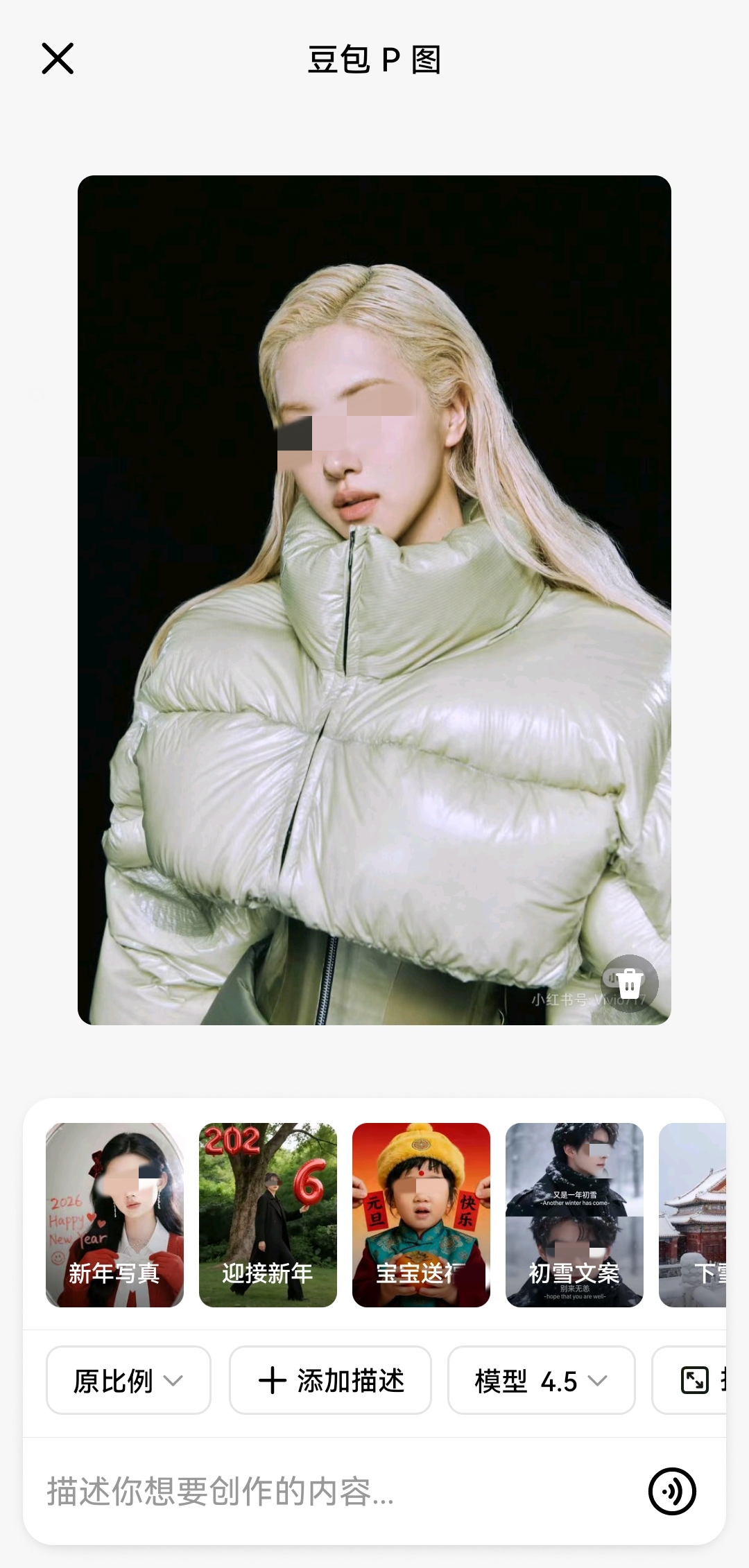This screenshot has width=749, height=1568.
Task: Close the 豆包 P 图 screen
Action: pos(58,58)
